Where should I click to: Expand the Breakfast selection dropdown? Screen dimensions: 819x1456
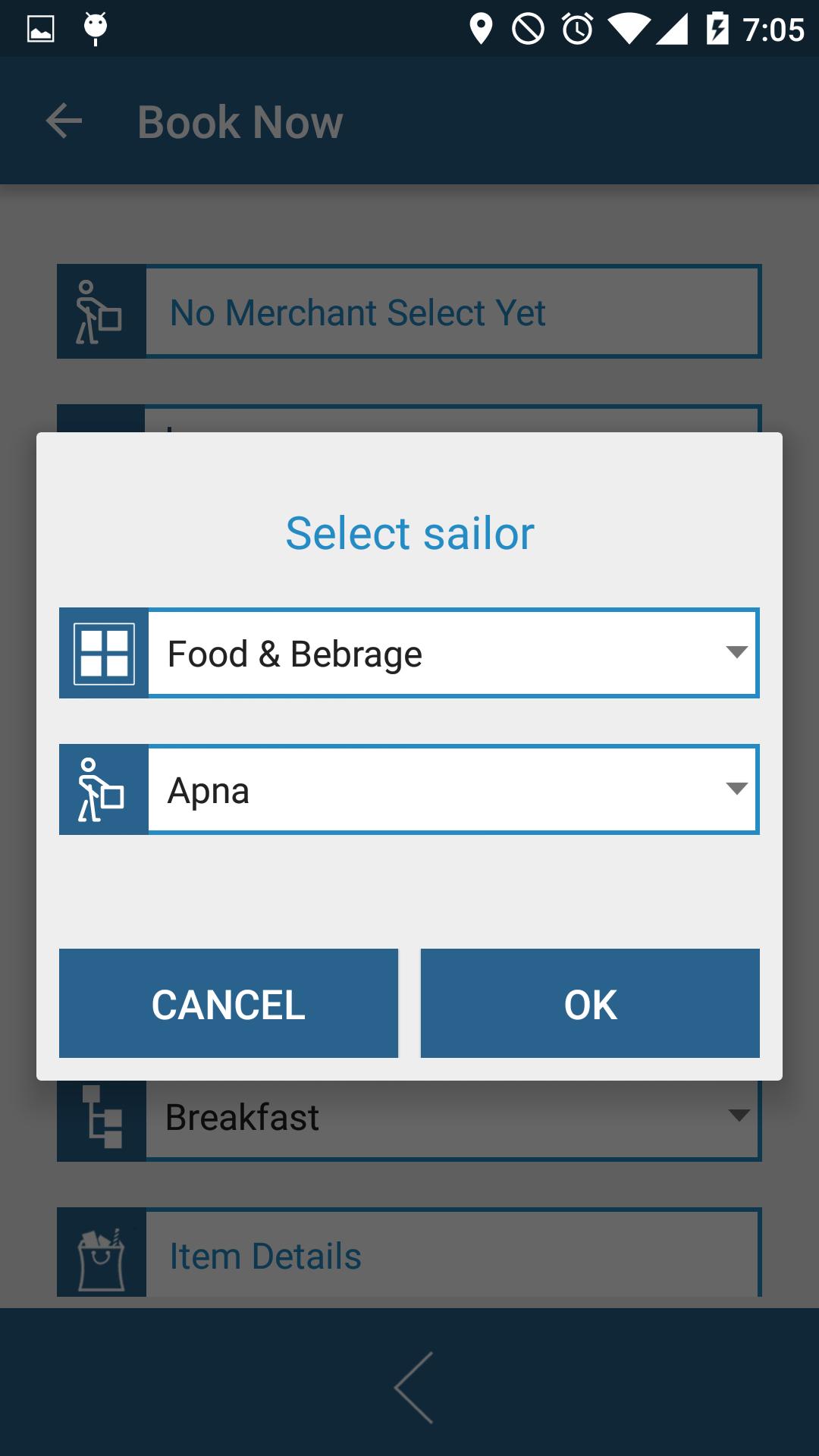tap(453, 1116)
